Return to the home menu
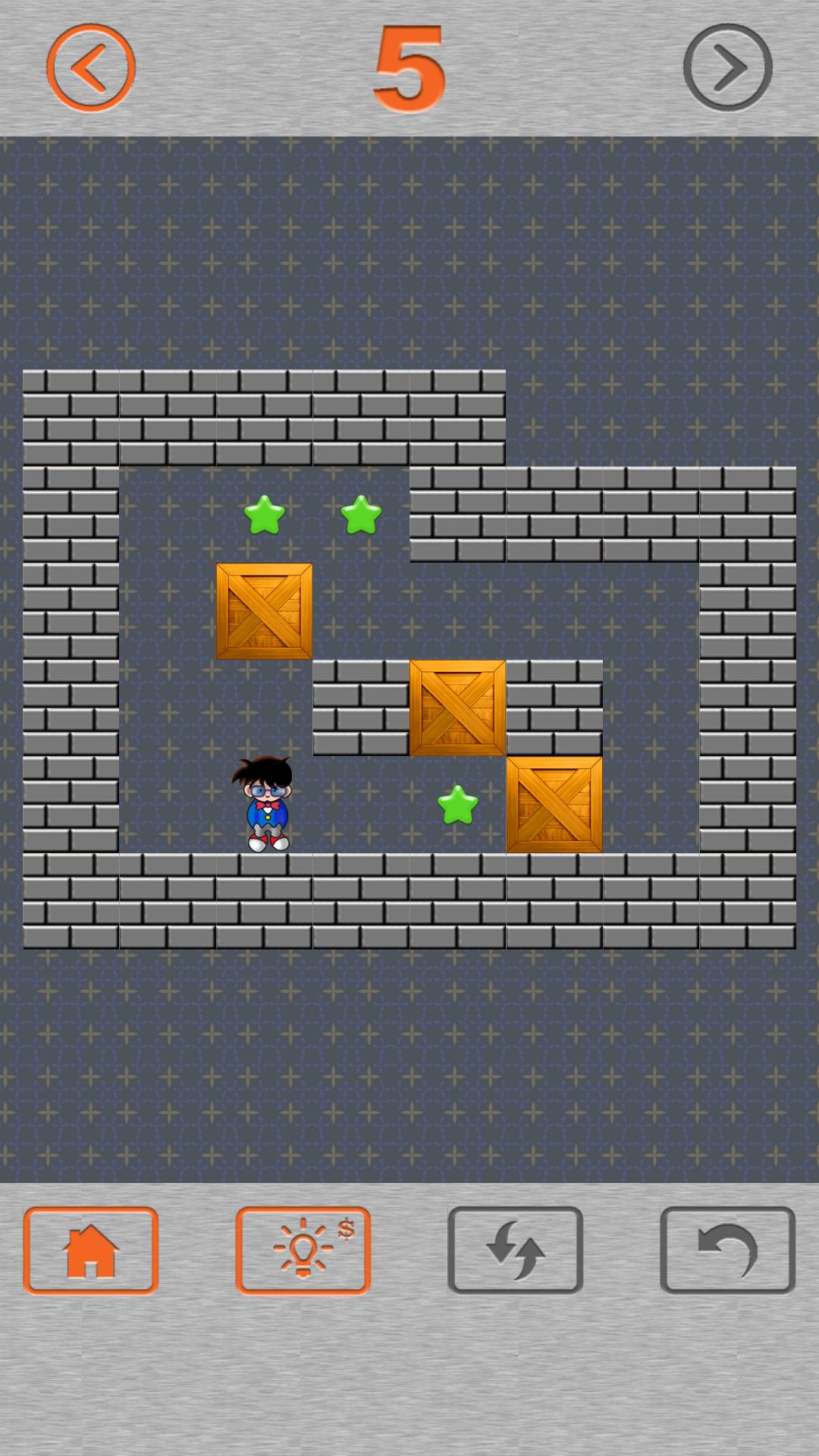The height and width of the screenshot is (1456, 819). point(91,1250)
